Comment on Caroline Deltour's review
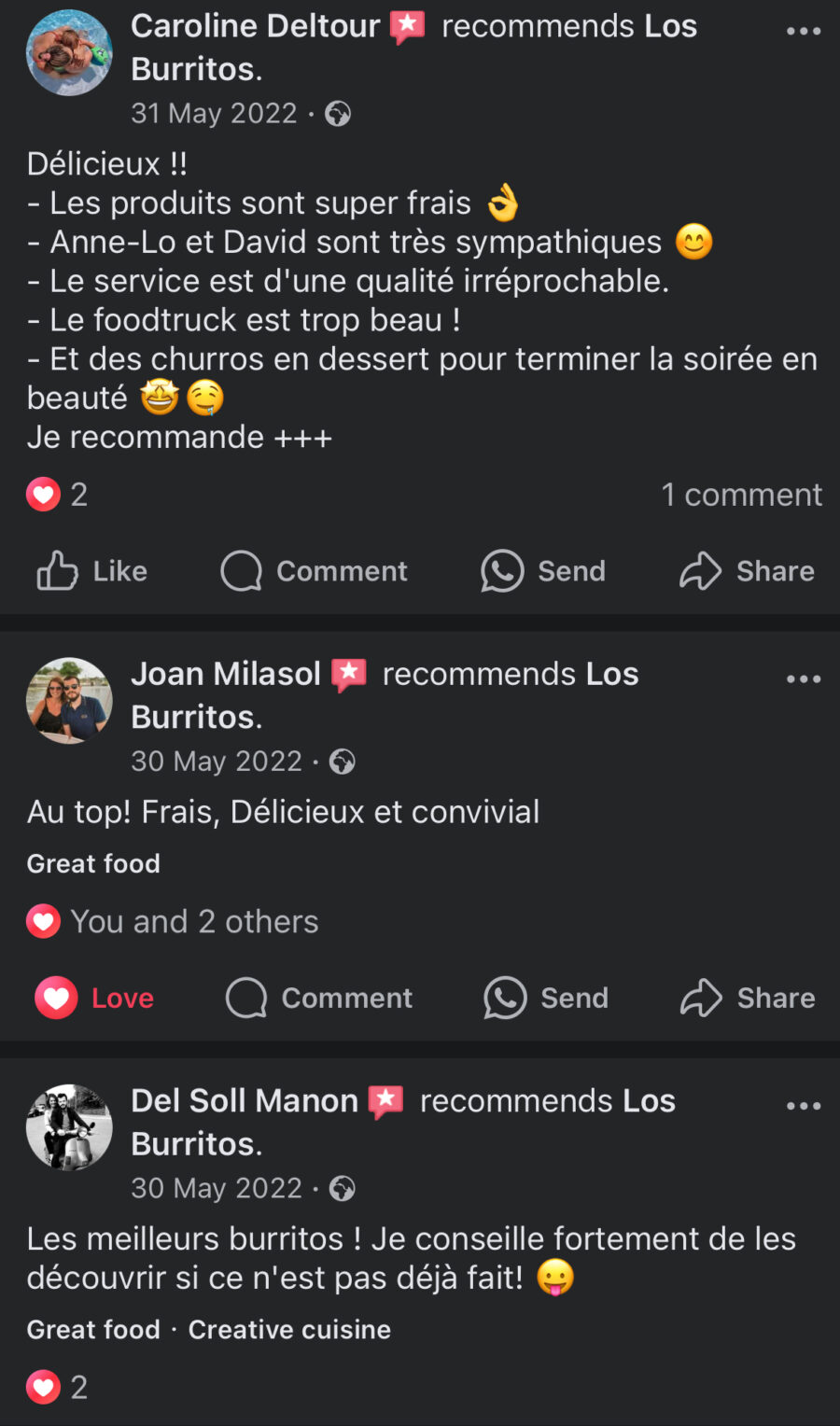 tap(315, 571)
